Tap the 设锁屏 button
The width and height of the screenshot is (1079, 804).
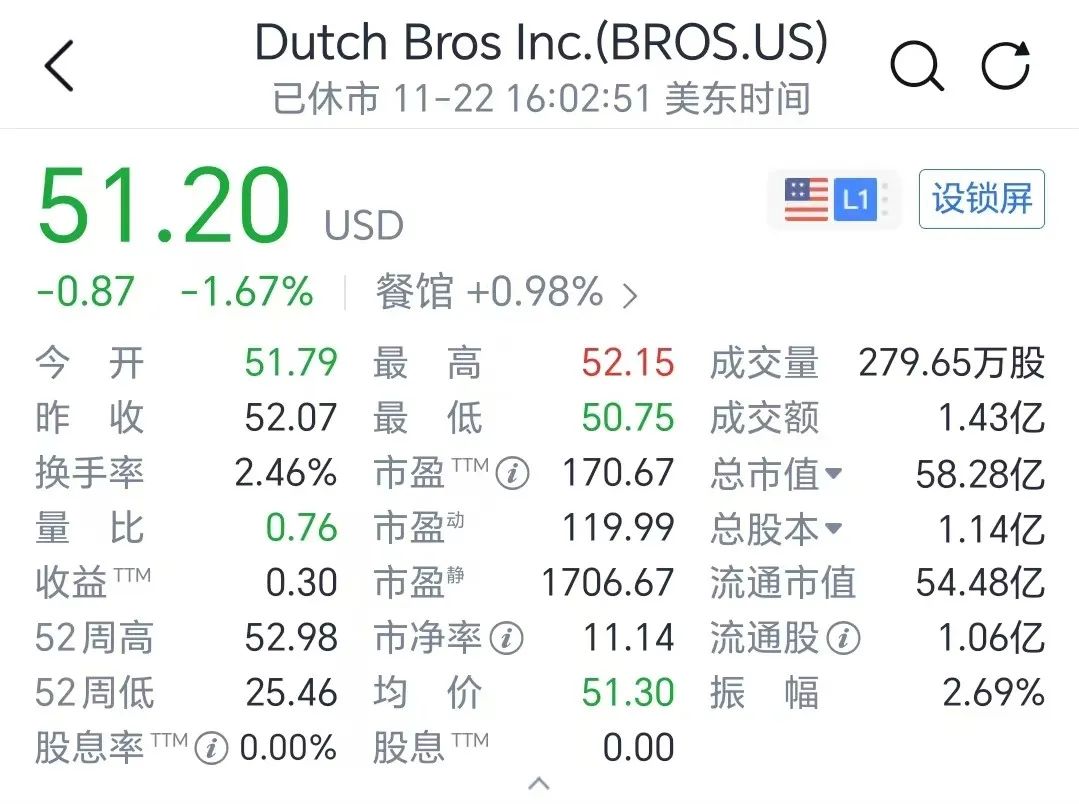coord(981,199)
